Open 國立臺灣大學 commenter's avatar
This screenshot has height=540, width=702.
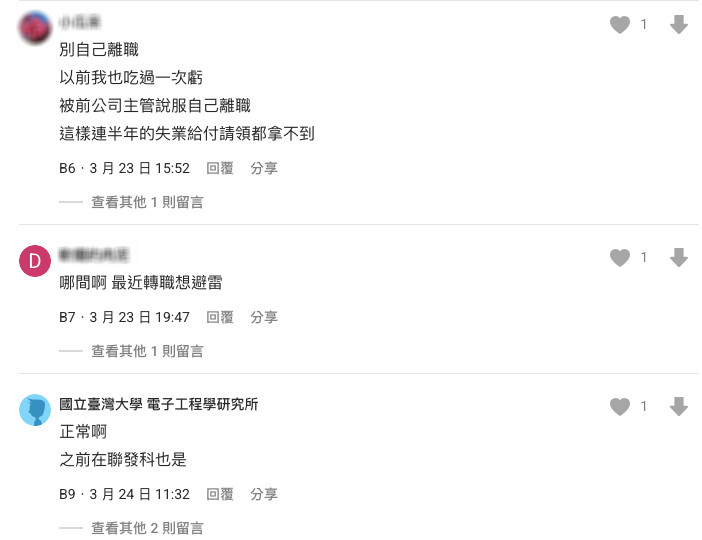click(35, 410)
